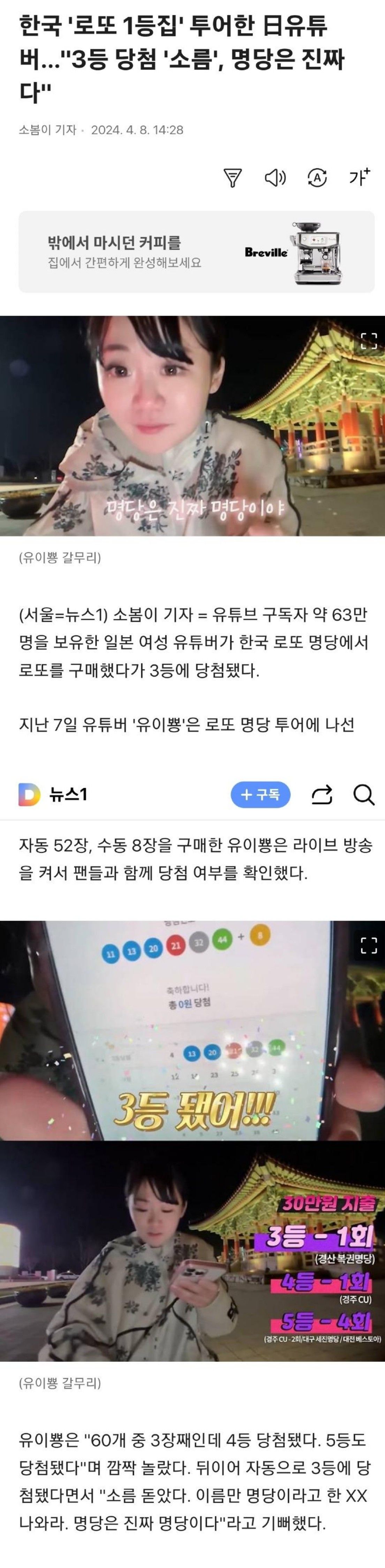Open the Daum home logo
The image size is (385, 1568).
coord(29,794)
